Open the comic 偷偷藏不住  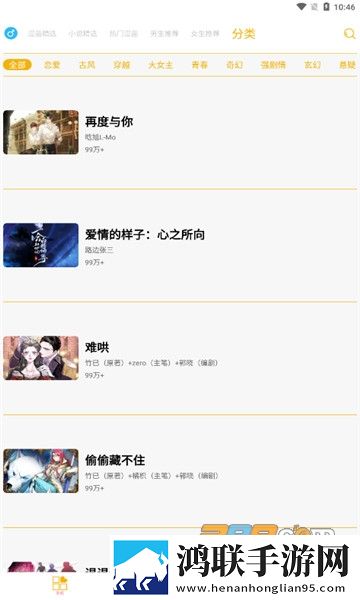pyautogui.click(x=180, y=471)
